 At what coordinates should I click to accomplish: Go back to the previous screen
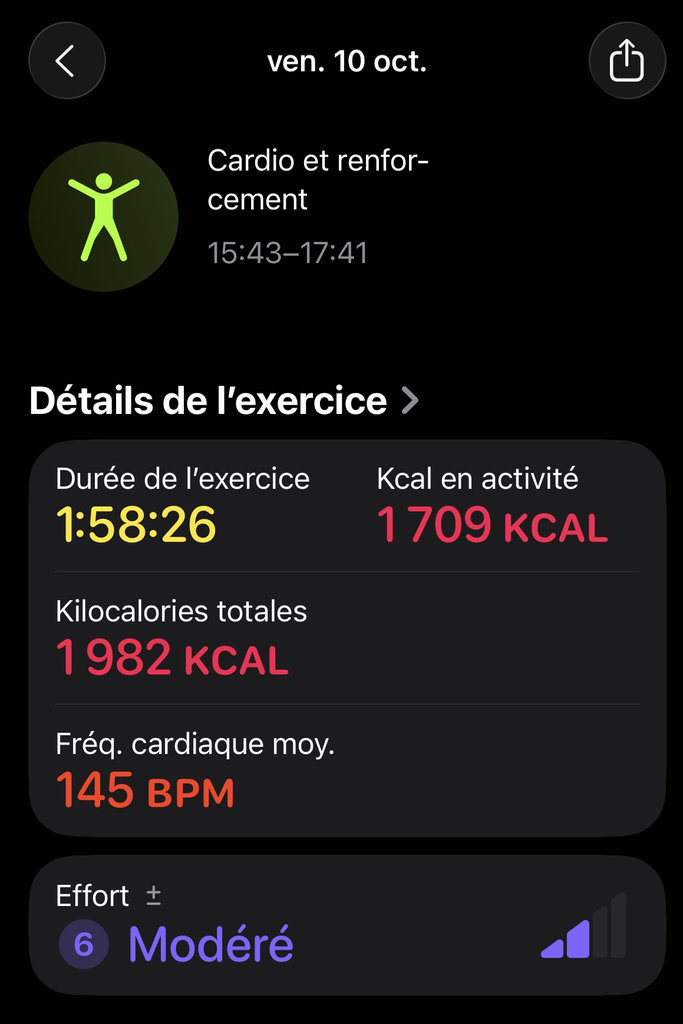coord(66,61)
